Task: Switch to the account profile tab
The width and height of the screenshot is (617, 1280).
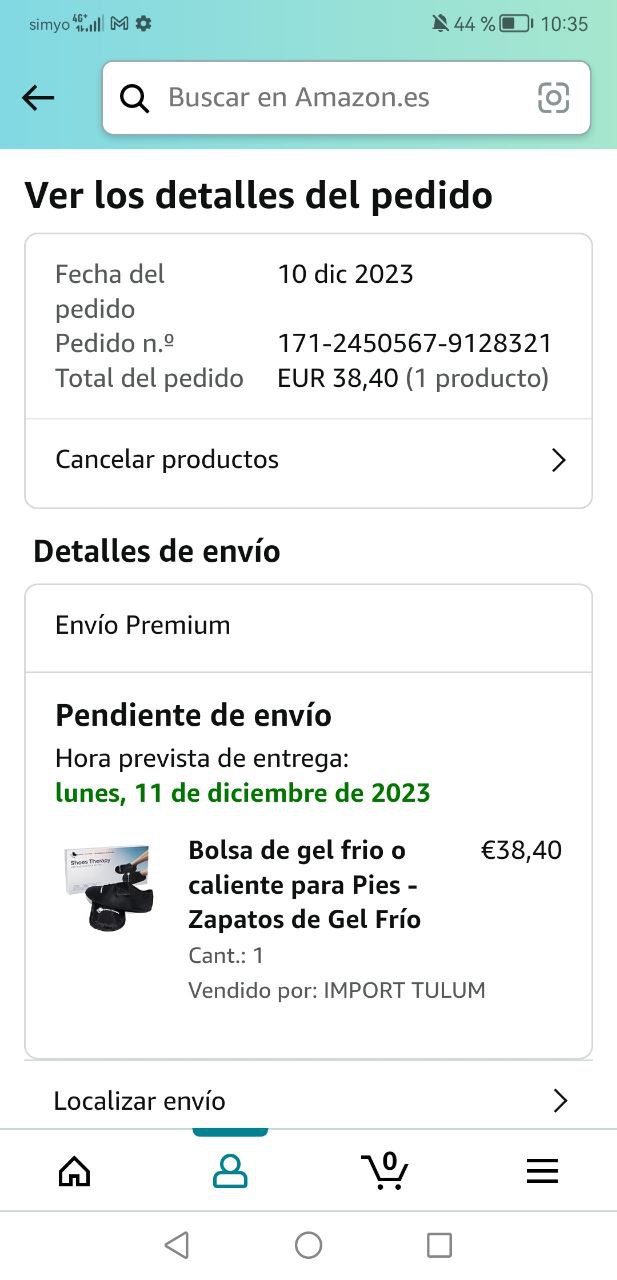Action: tap(230, 1171)
